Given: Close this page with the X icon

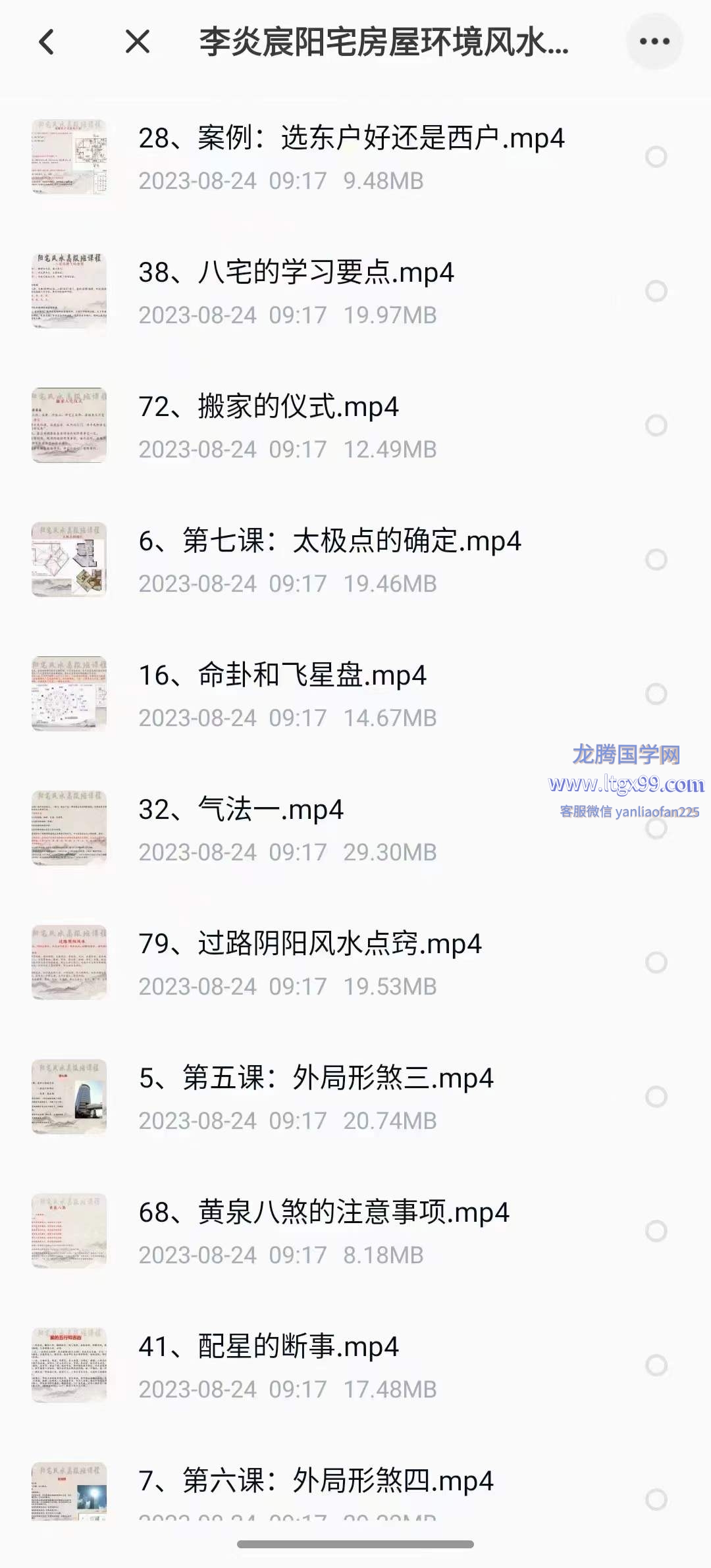Looking at the screenshot, I should click(138, 42).
